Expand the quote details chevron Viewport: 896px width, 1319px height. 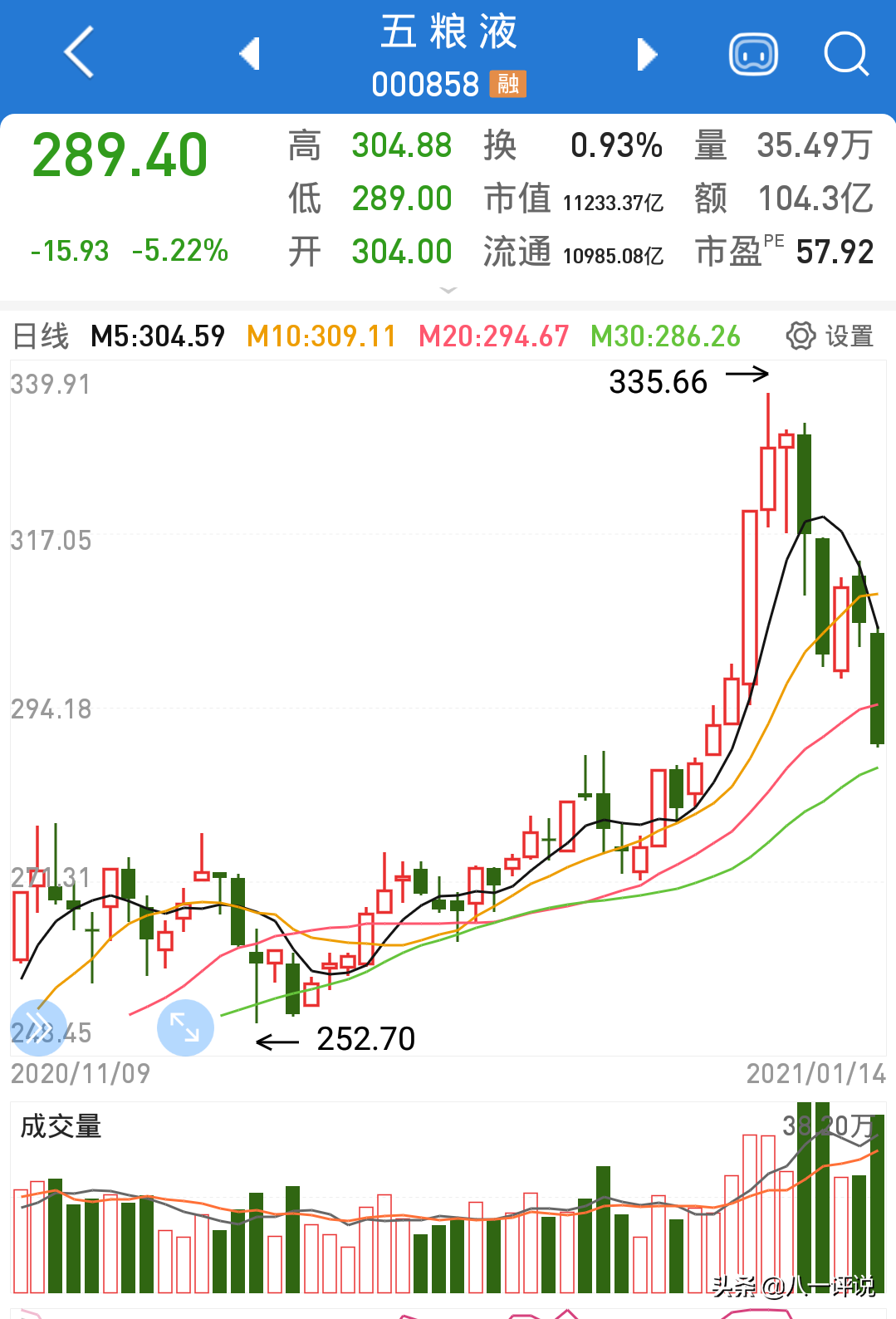[x=448, y=290]
